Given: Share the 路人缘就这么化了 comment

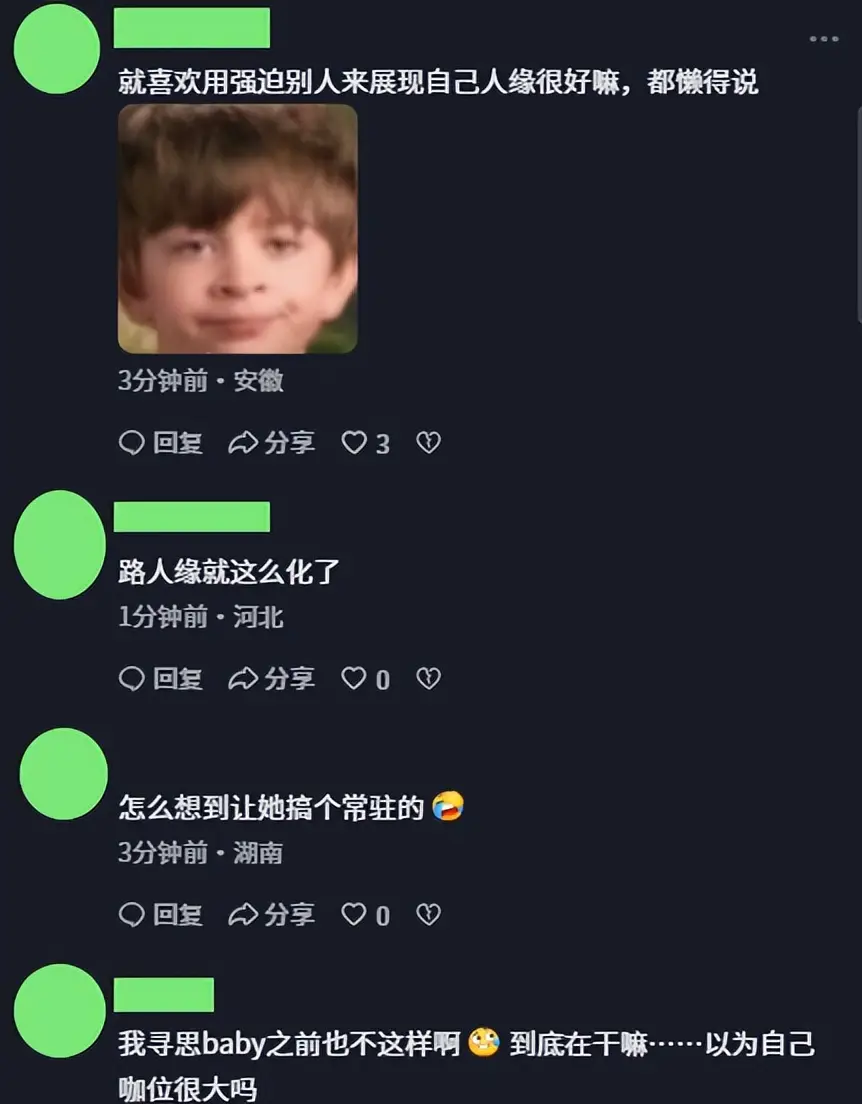Looking at the screenshot, I should coord(272,679).
